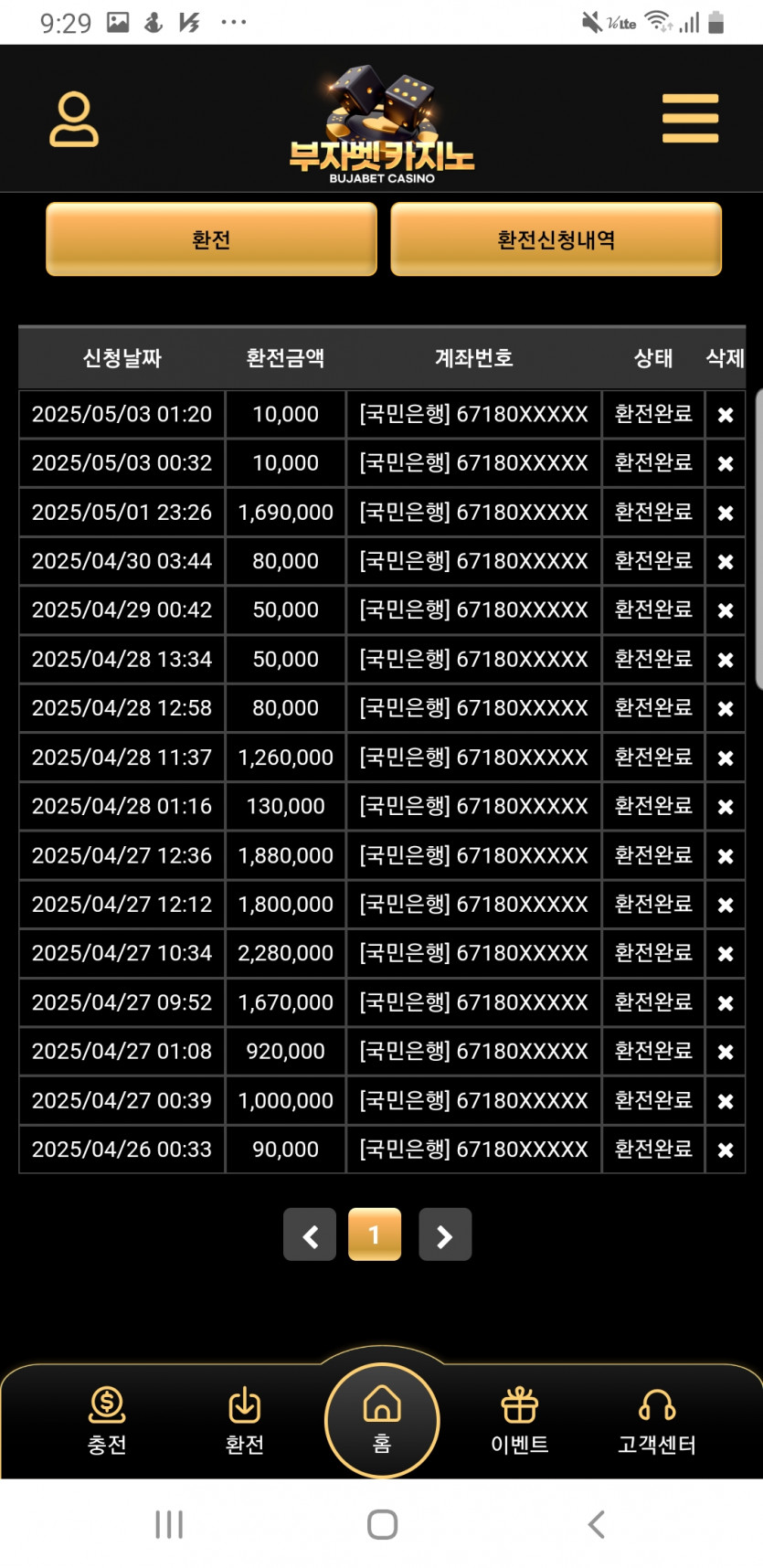Go to the next page arrow
The width and height of the screenshot is (763, 1568).
(x=445, y=1234)
